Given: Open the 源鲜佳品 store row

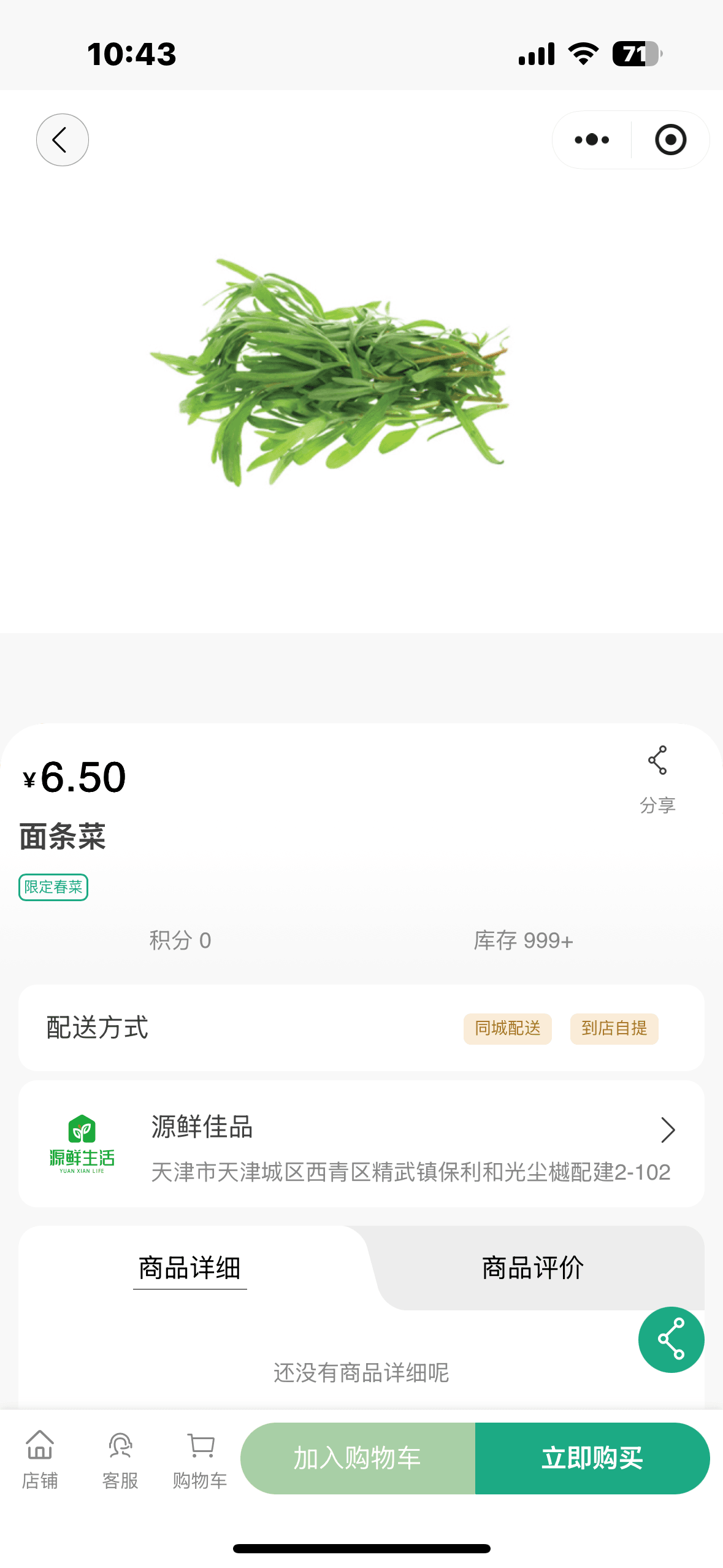Looking at the screenshot, I should pos(361,1144).
